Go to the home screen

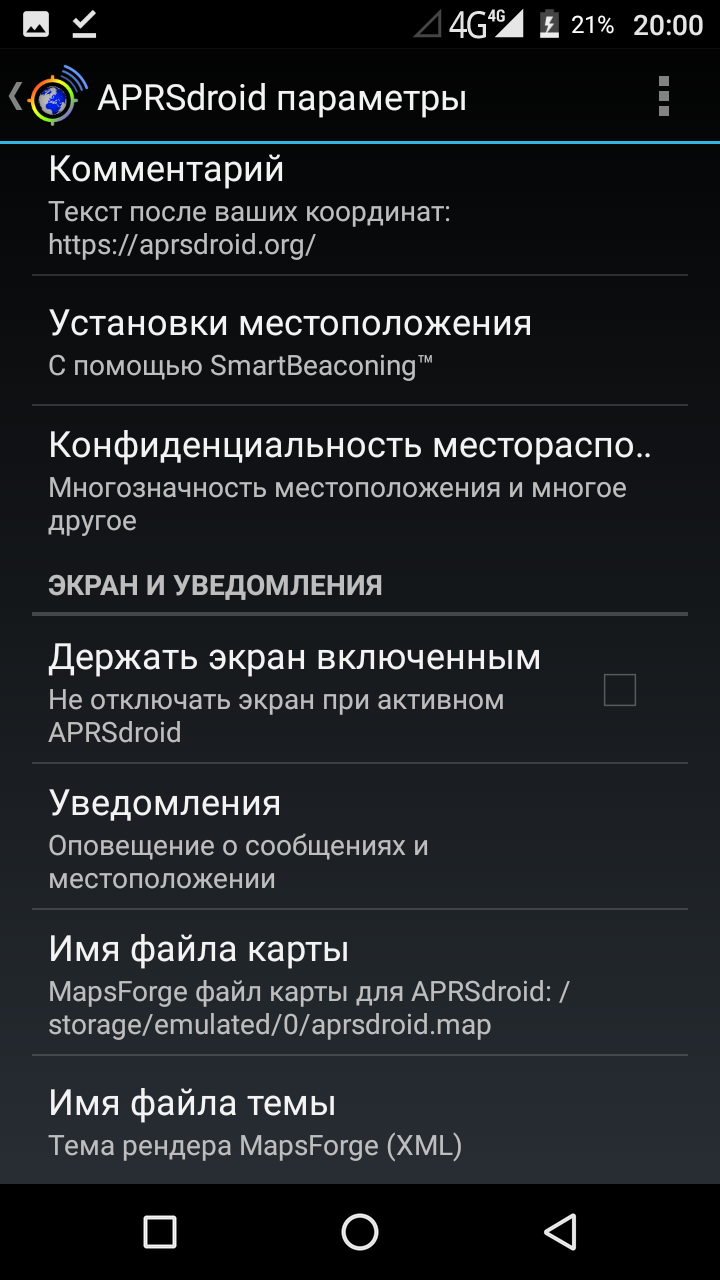pos(360,1232)
